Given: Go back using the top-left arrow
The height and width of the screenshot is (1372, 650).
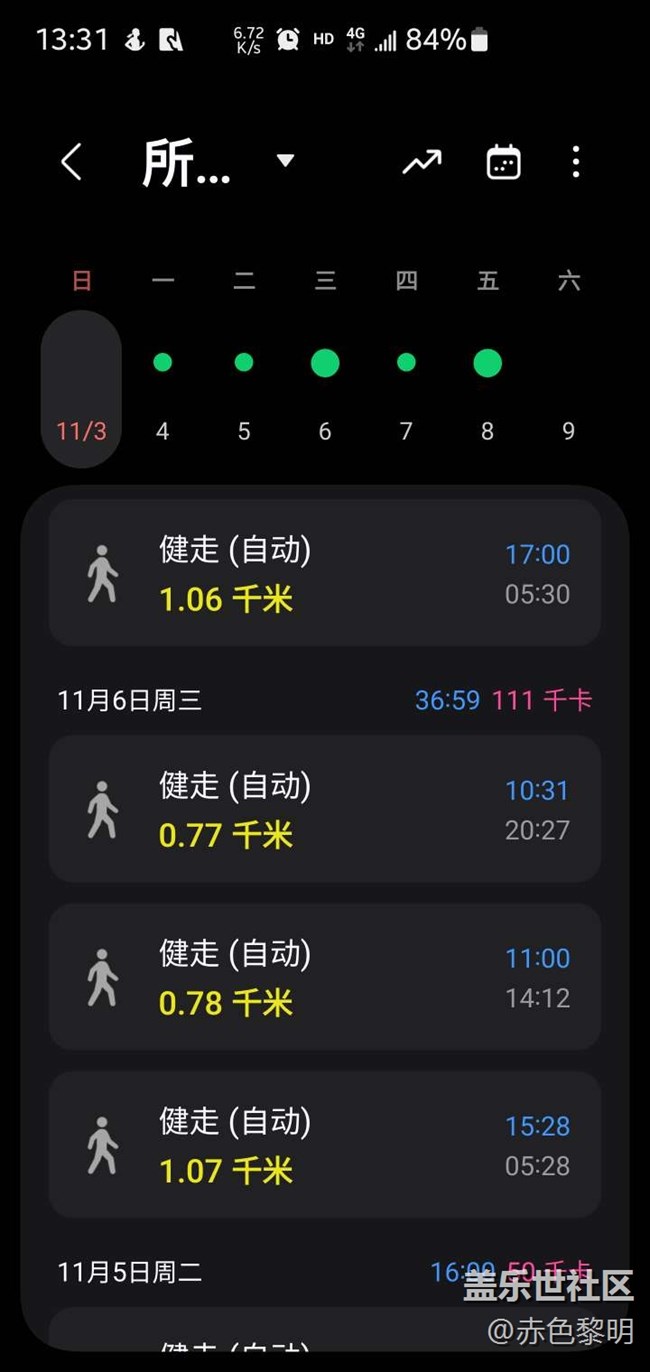Looking at the screenshot, I should [x=71, y=161].
